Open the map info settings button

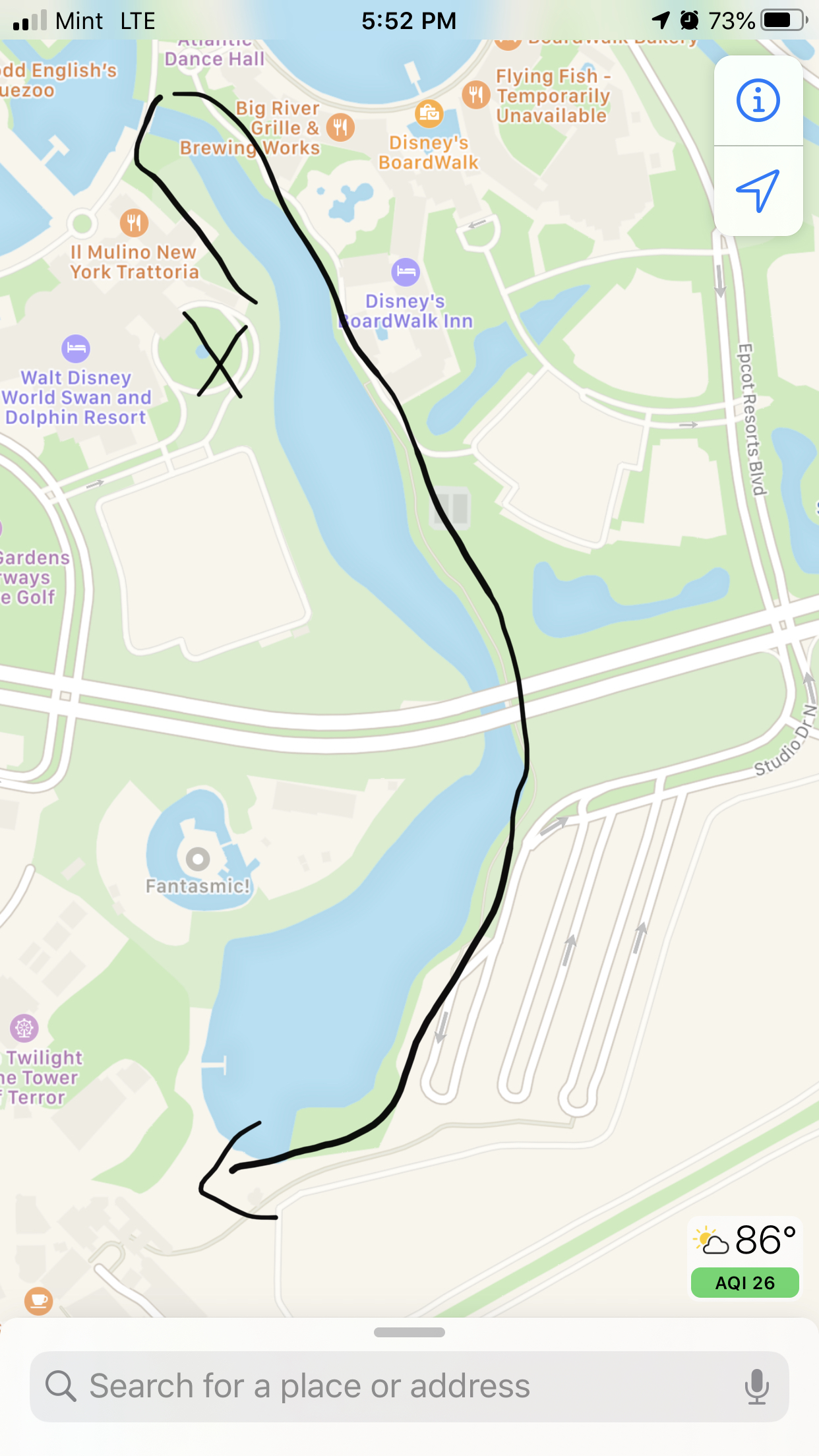point(758,101)
